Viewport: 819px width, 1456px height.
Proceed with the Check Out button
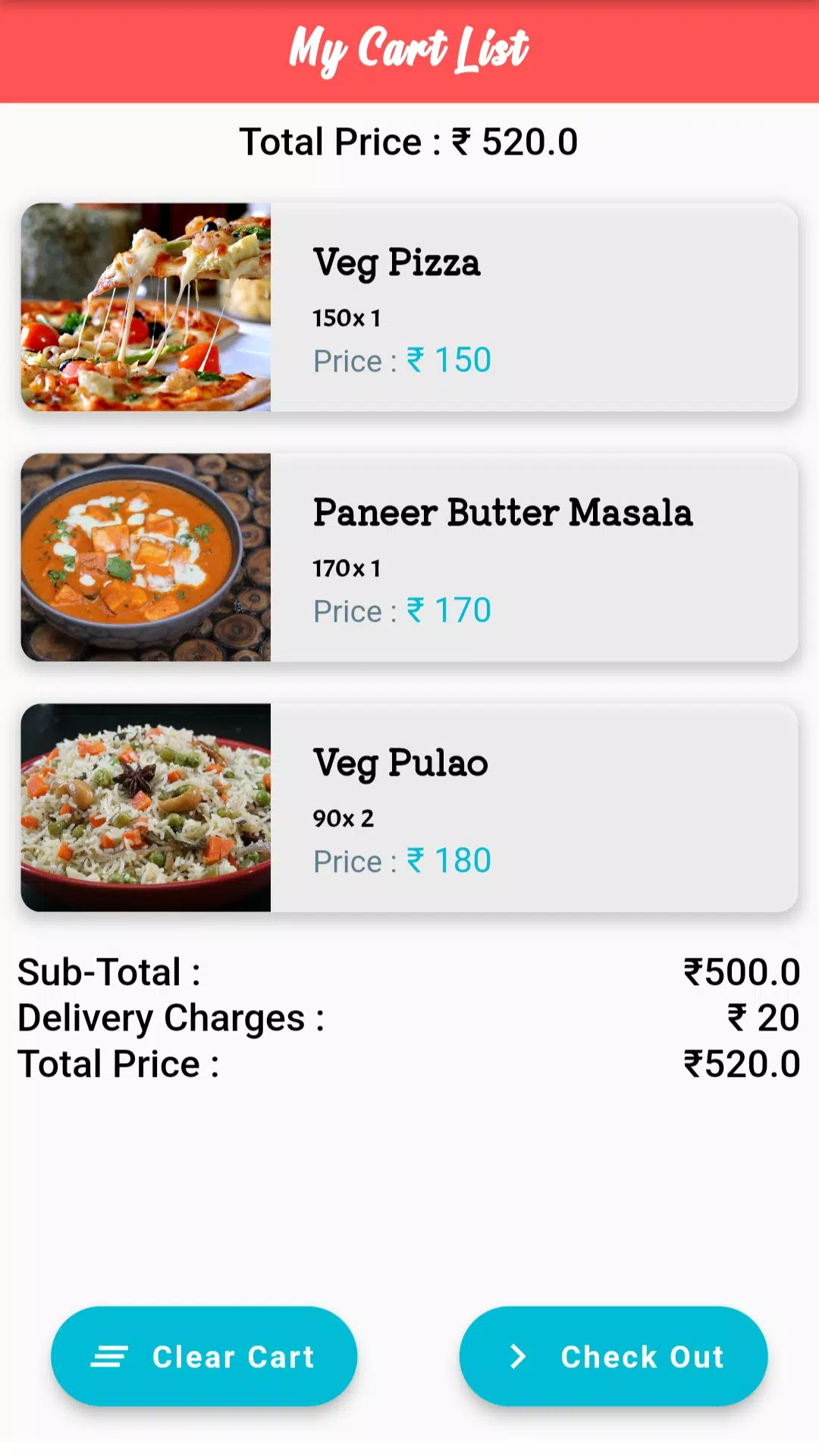pyautogui.click(x=613, y=1356)
